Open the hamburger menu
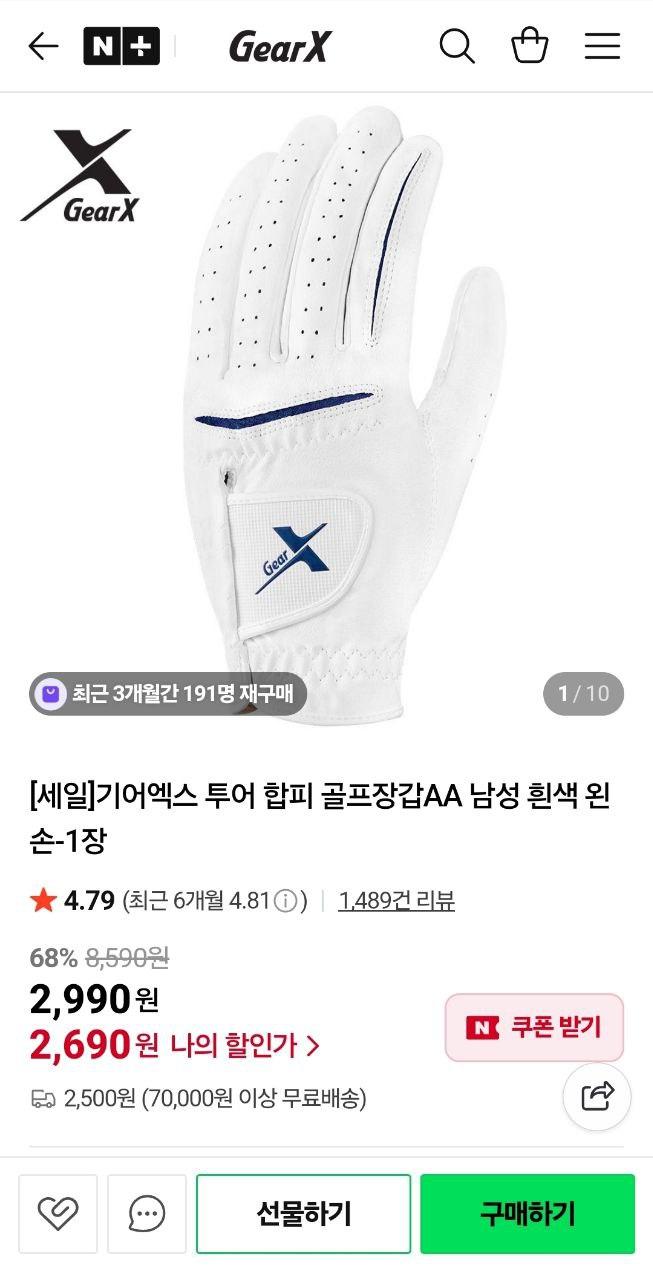Viewport: 653px width, 1280px height. point(602,46)
